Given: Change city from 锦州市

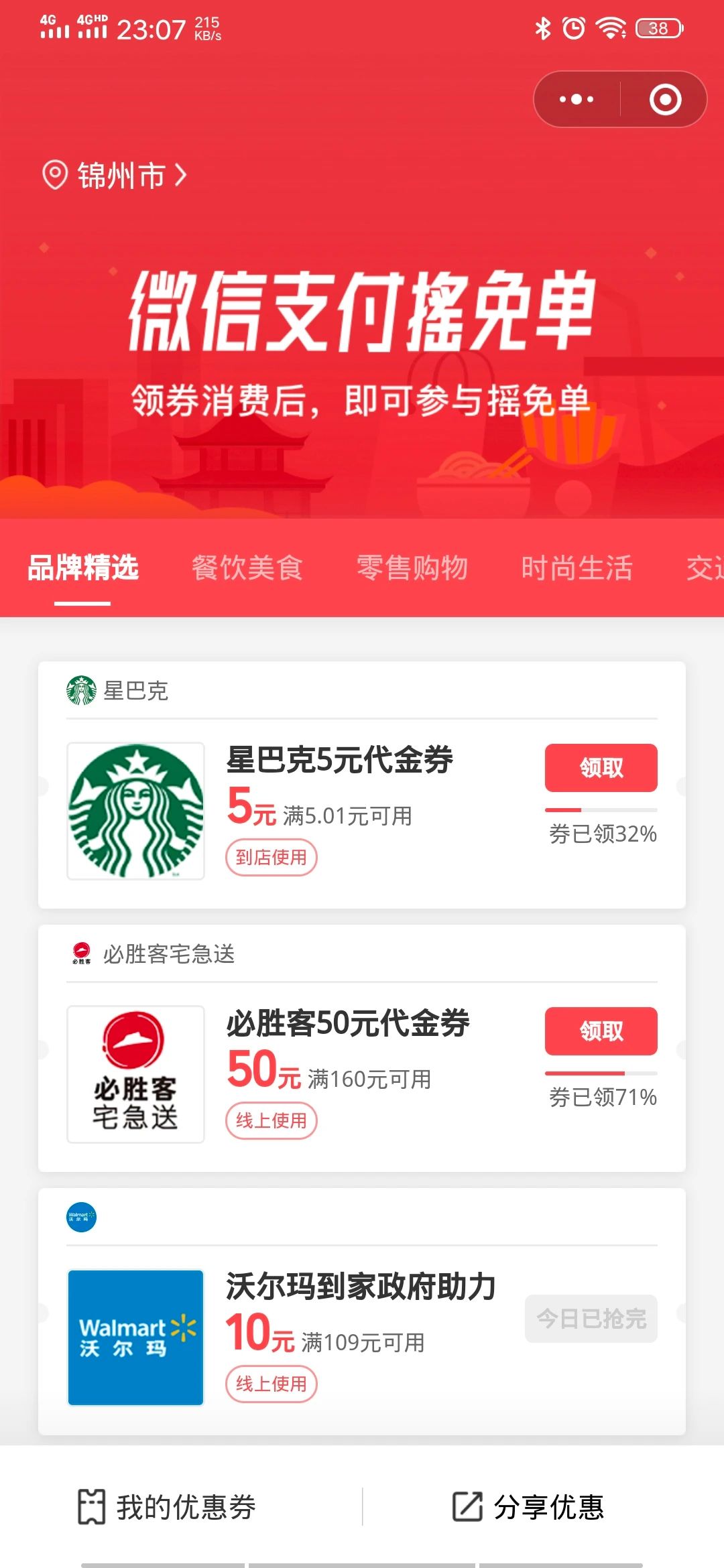Looking at the screenshot, I should [x=115, y=176].
